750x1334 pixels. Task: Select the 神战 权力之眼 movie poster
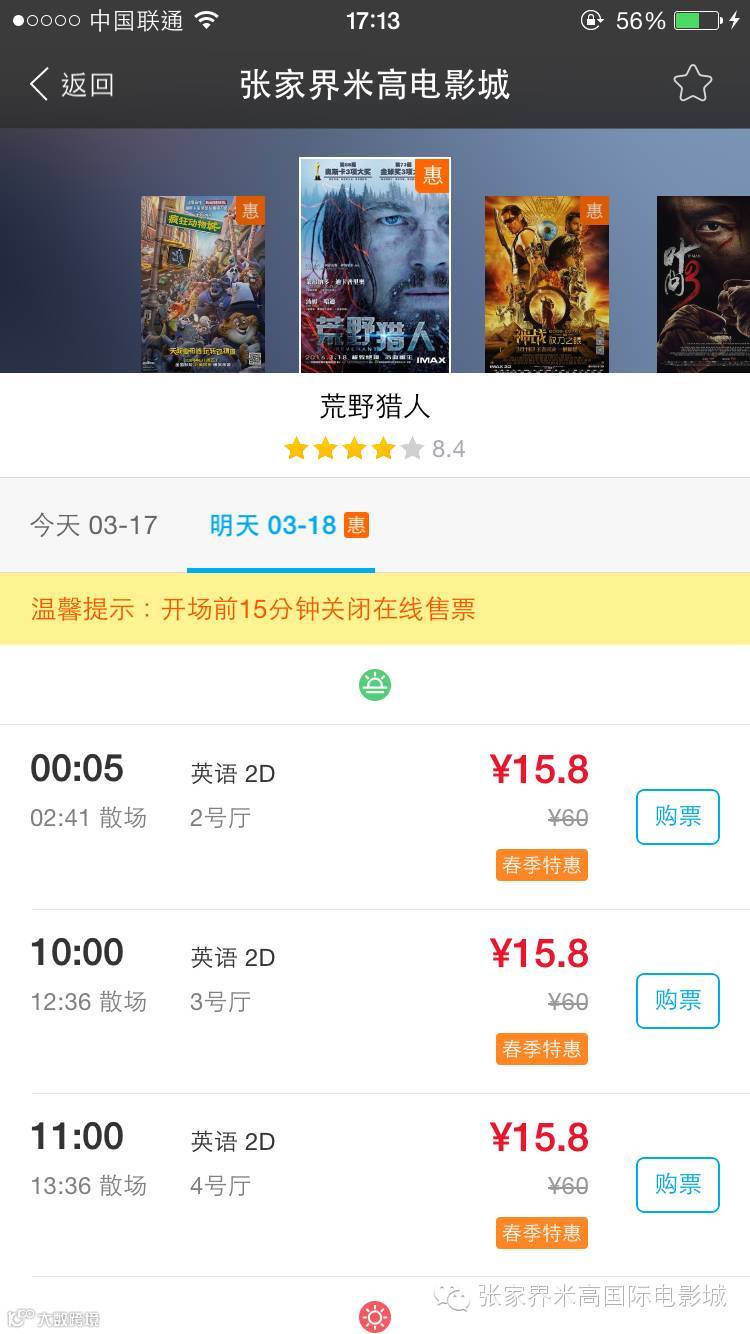[x=546, y=284]
